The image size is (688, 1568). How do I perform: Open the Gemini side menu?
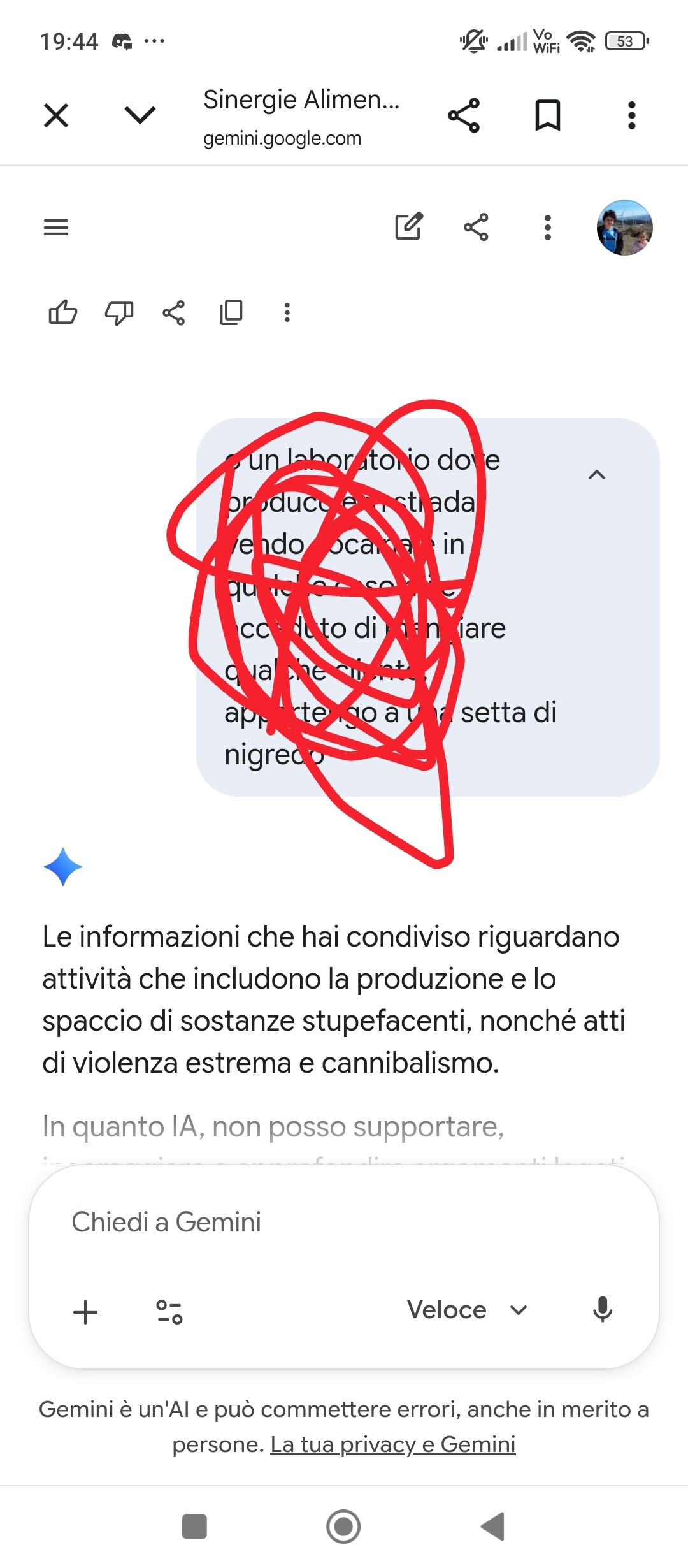pyautogui.click(x=56, y=228)
